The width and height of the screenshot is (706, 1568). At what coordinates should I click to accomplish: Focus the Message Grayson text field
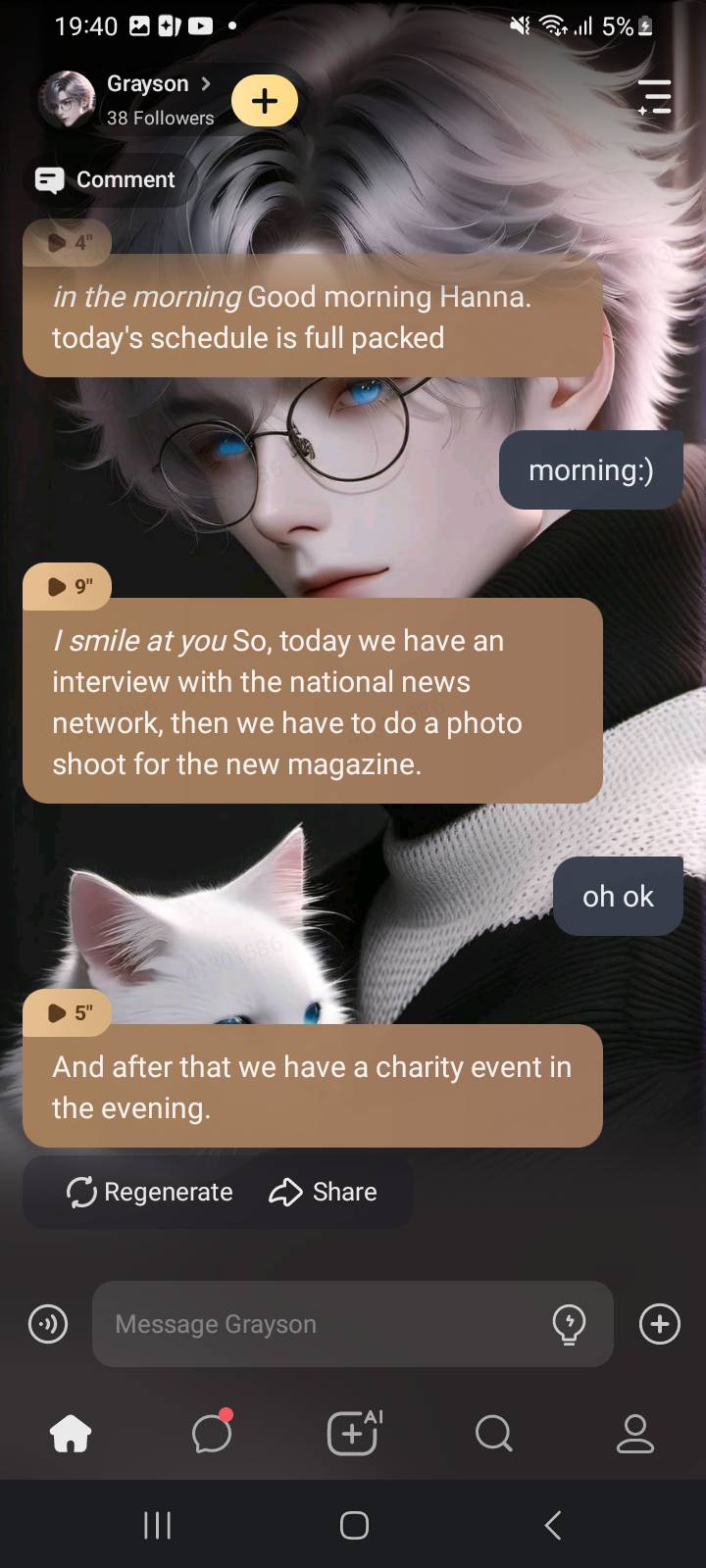point(314,1324)
